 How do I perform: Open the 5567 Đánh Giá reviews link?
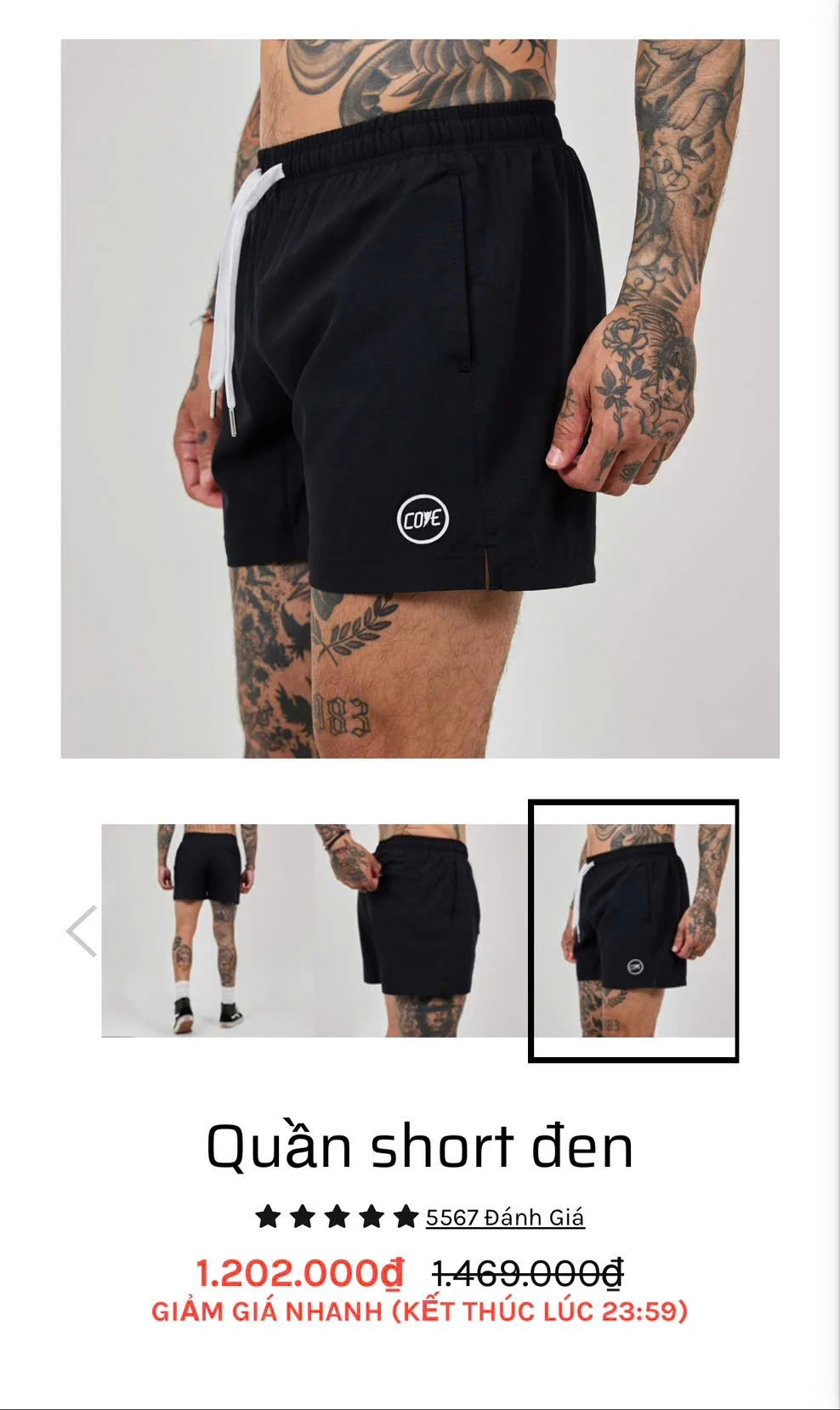(x=505, y=1217)
